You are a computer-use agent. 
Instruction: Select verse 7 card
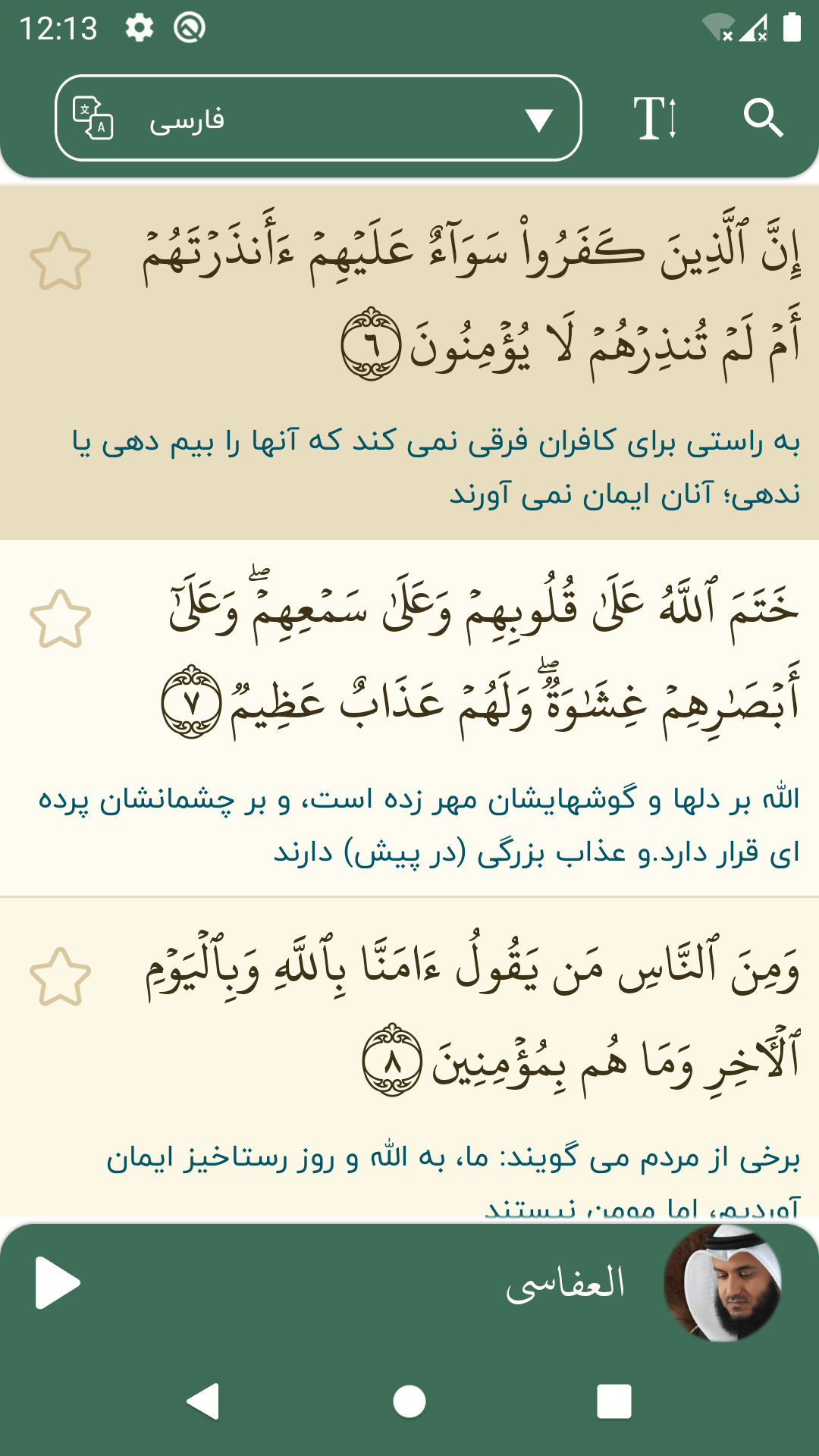pyautogui.click(x=455, y=720)
